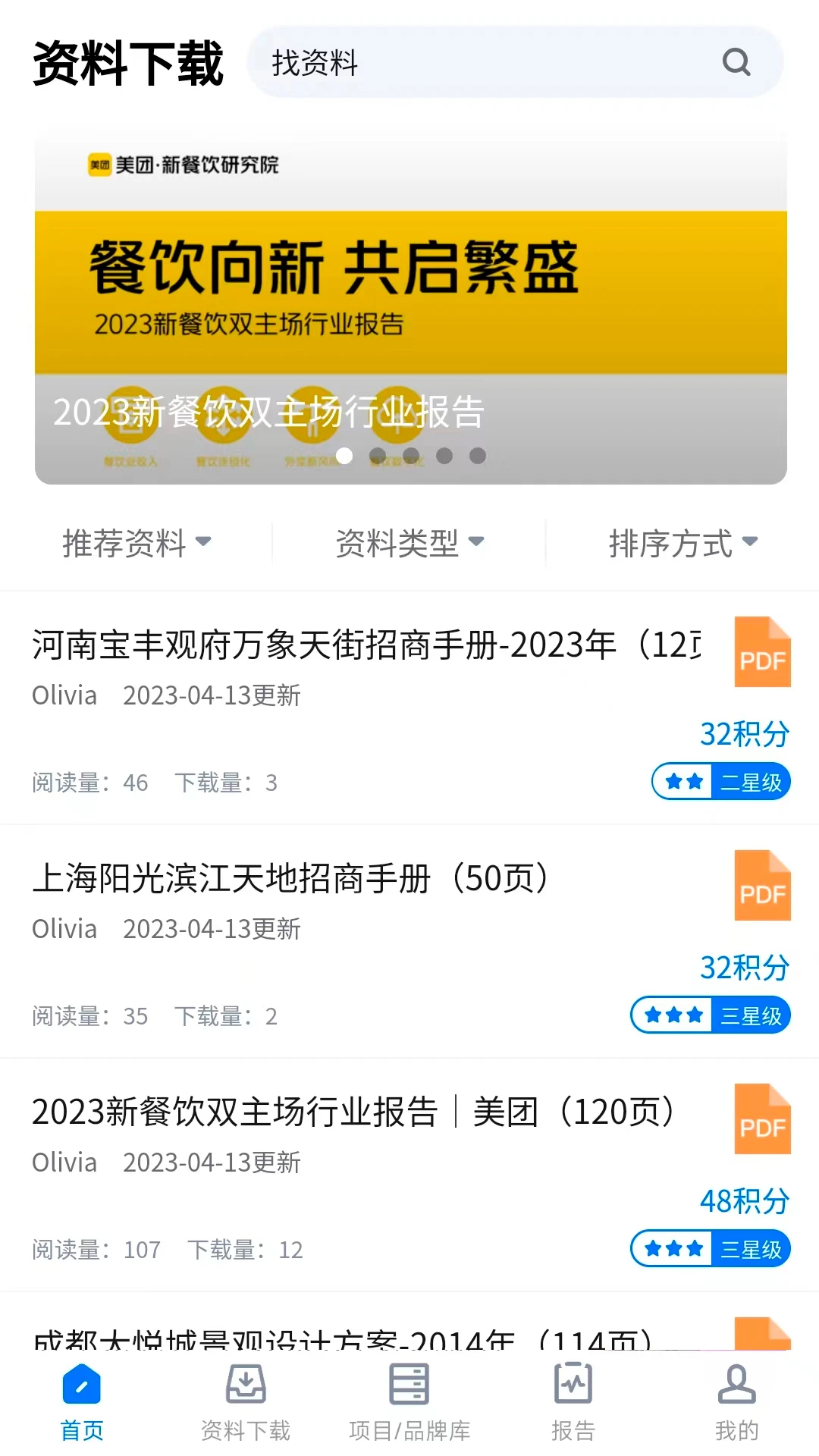Tap the 二星级 star rating badge
Viewport: 819px width, 1456px height.
(720, 782)
